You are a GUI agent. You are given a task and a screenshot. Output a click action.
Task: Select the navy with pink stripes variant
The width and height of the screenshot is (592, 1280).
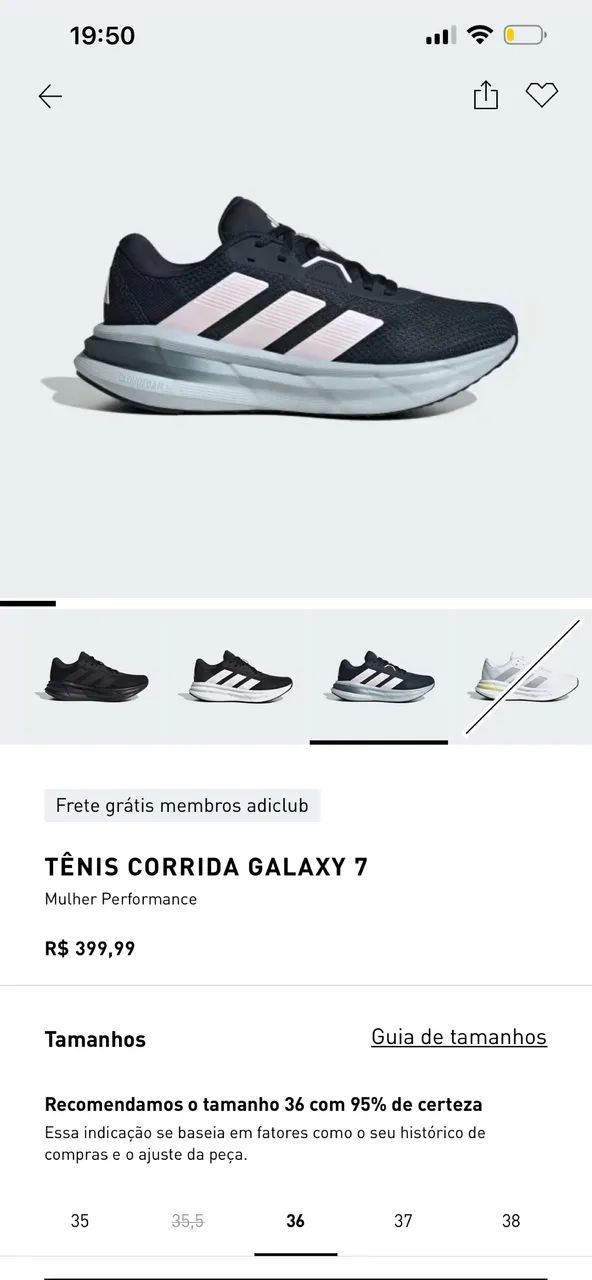tap(379, 678)
